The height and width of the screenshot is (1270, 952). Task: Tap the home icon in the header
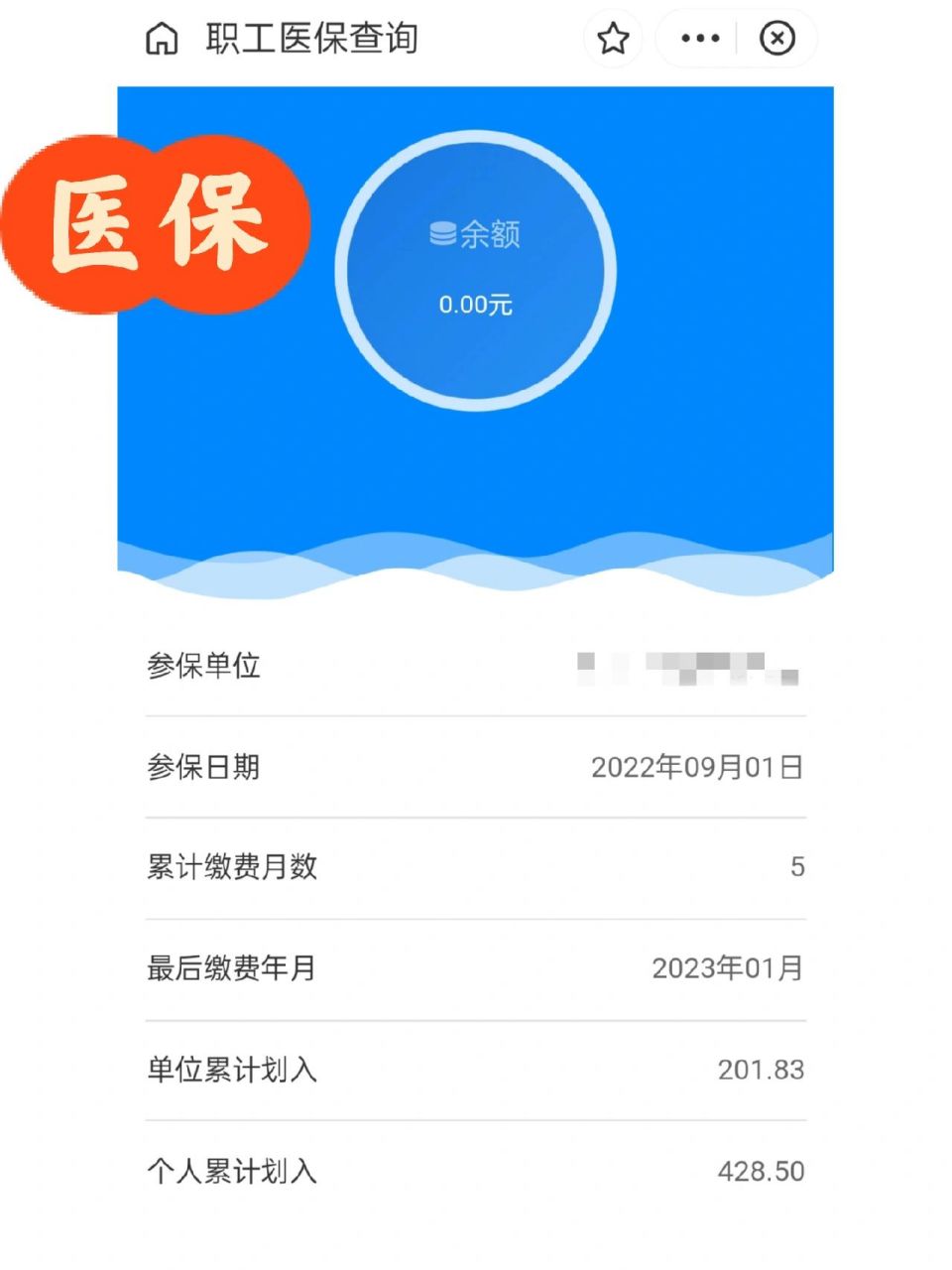click(162, 40)
